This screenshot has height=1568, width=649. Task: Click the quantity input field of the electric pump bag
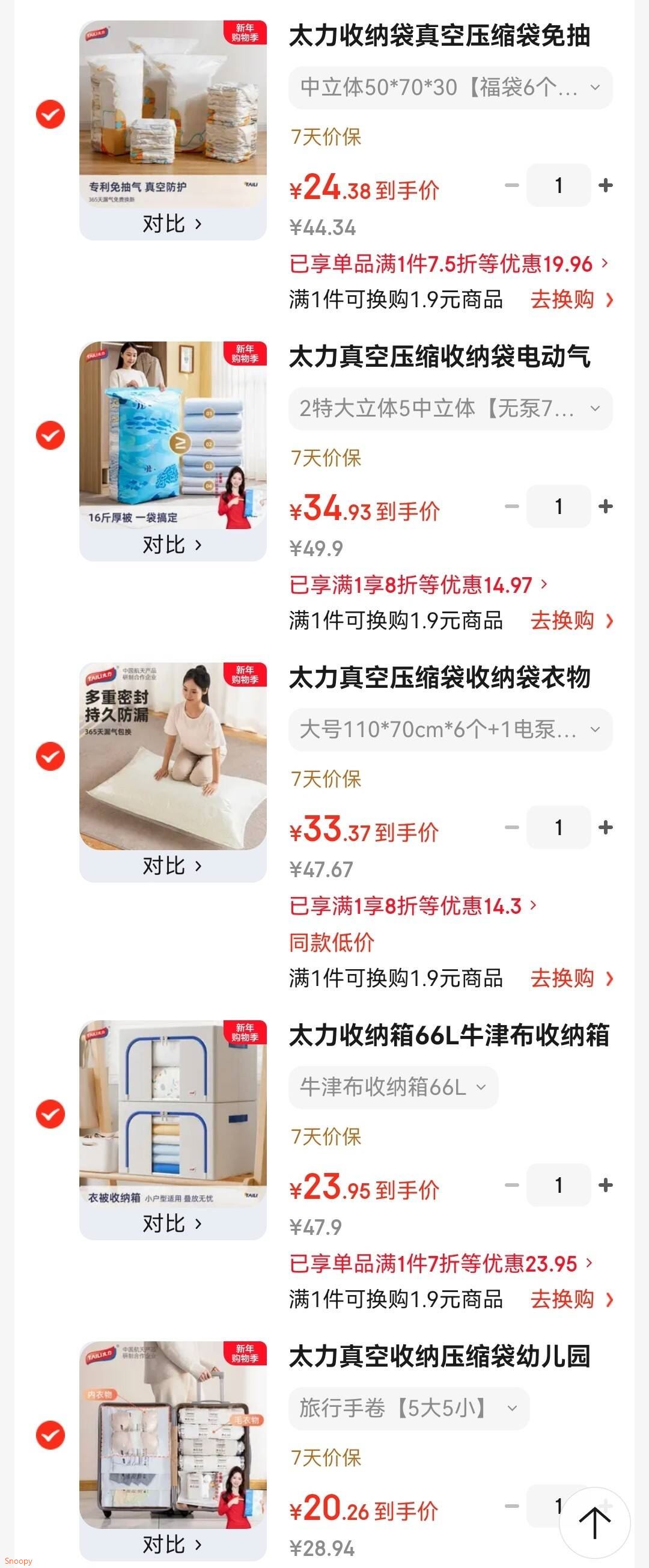[558, 506]
